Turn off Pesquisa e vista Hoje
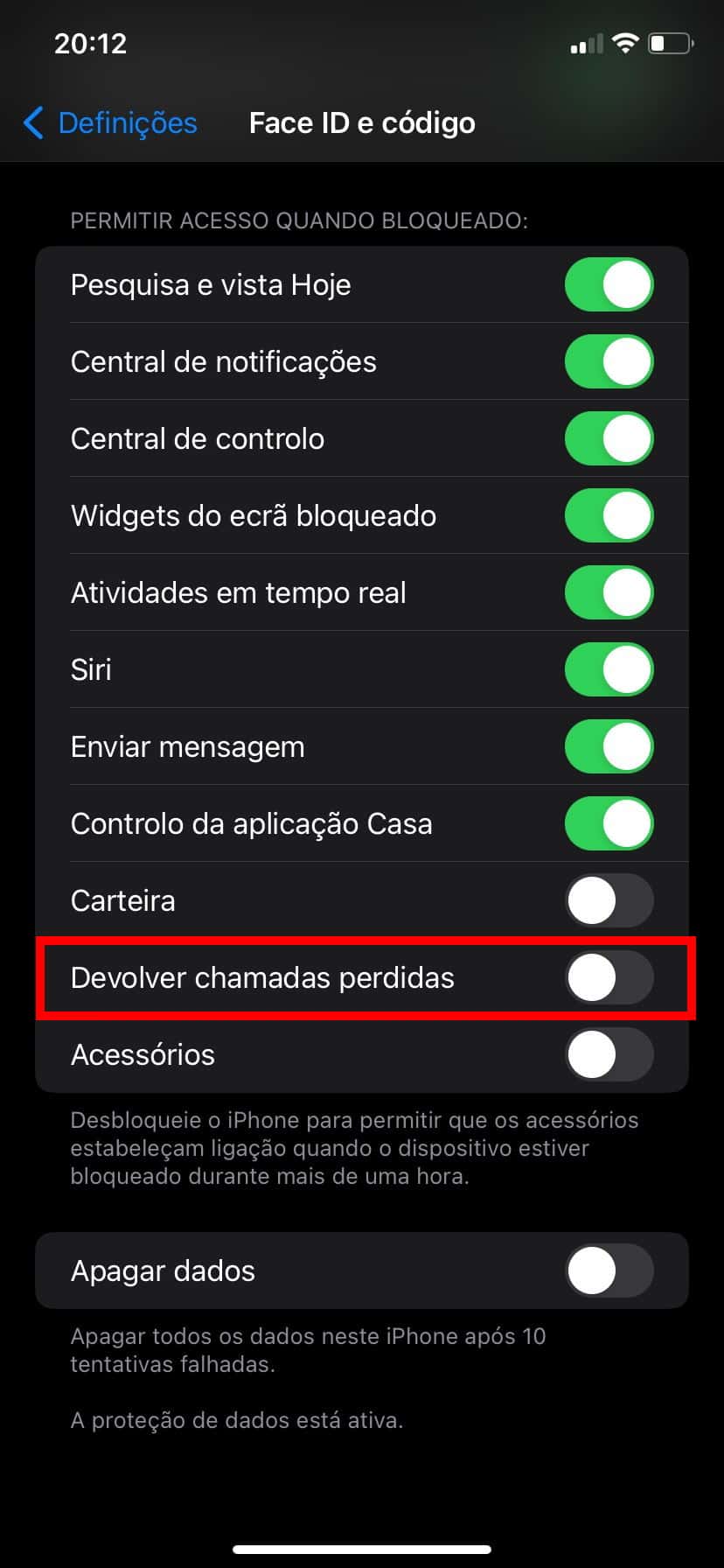This screenshot has width=724, height=1568. tap(609, 285)
